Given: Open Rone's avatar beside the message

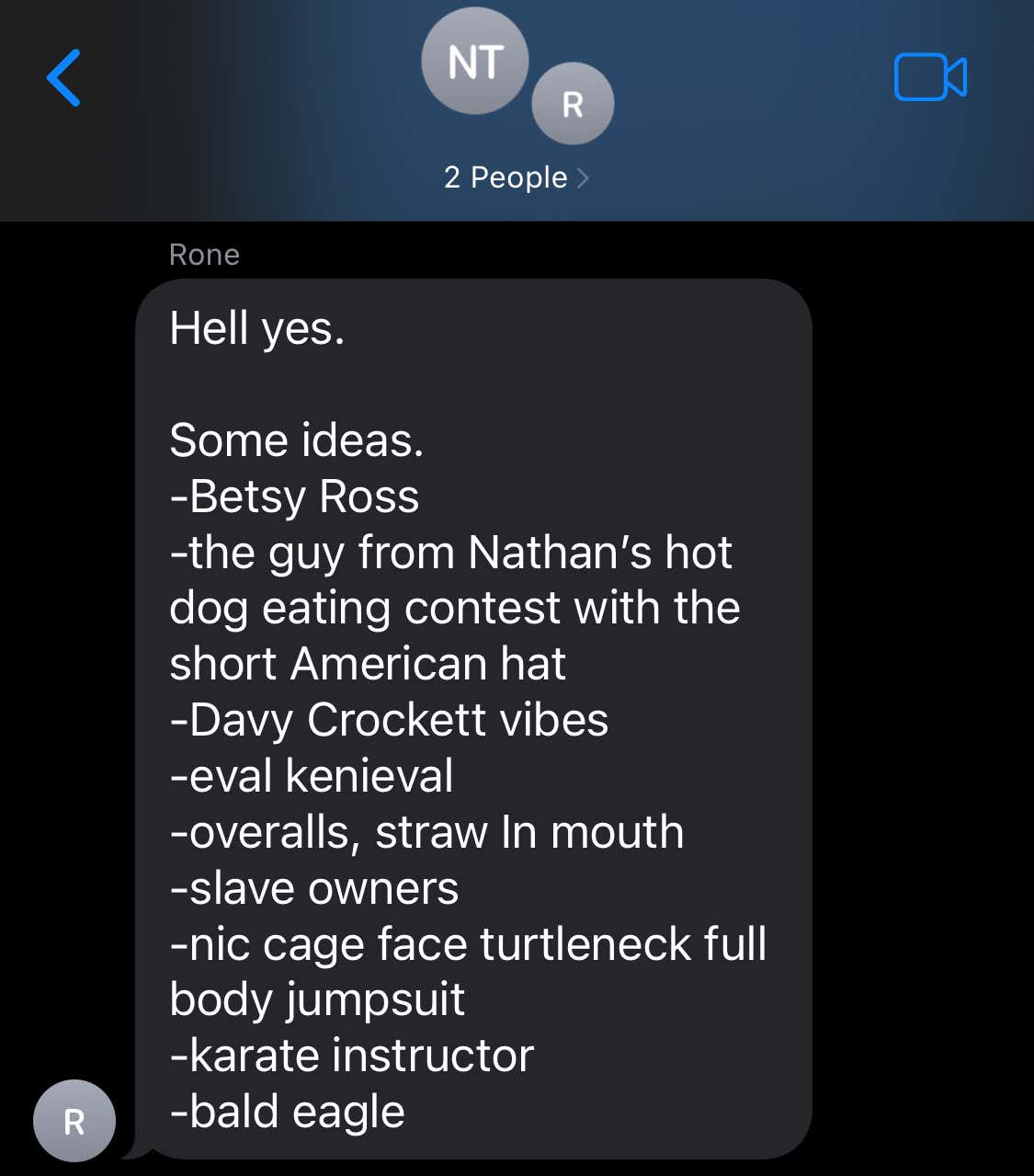Looking at the screenshot, I should (74, 1120).
